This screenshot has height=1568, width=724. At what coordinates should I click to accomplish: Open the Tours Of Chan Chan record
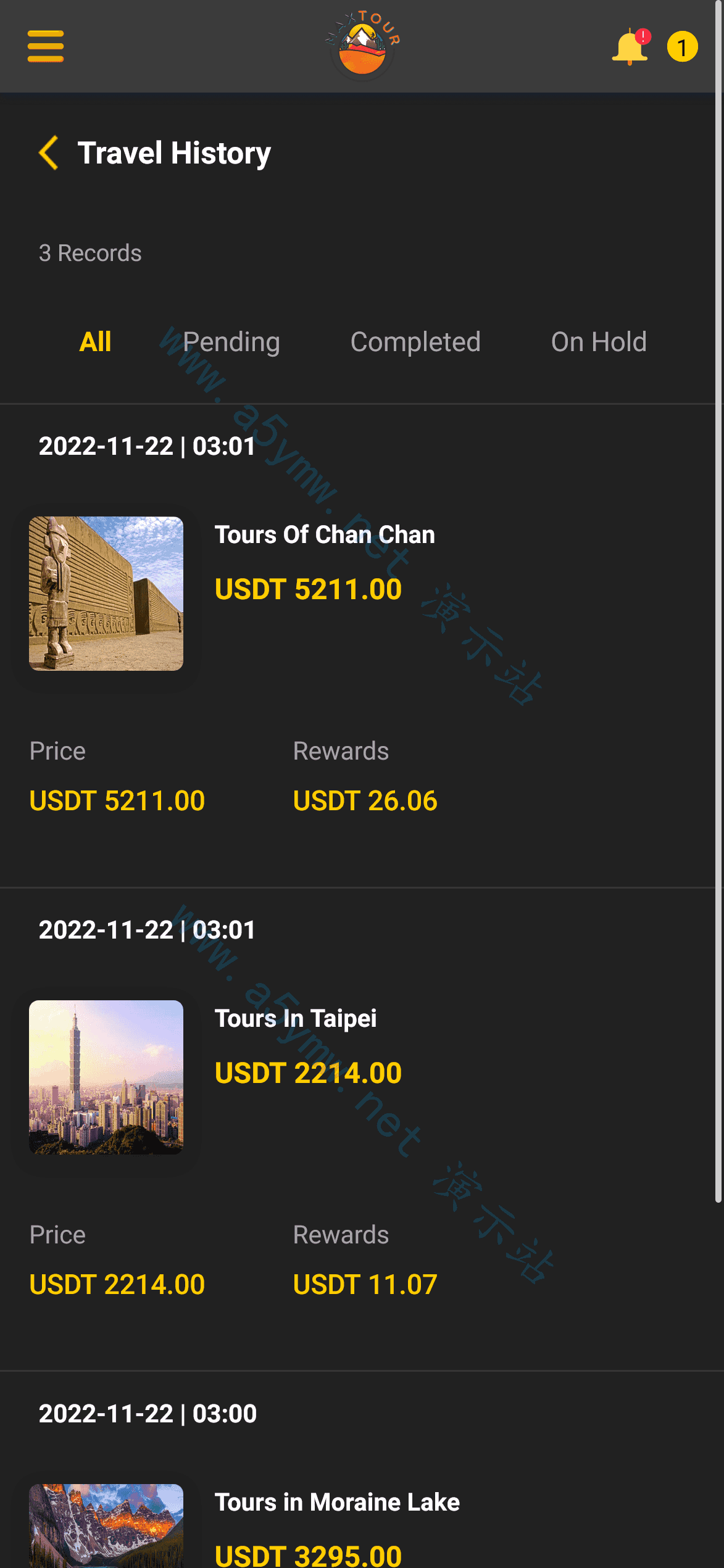point(358,646)
